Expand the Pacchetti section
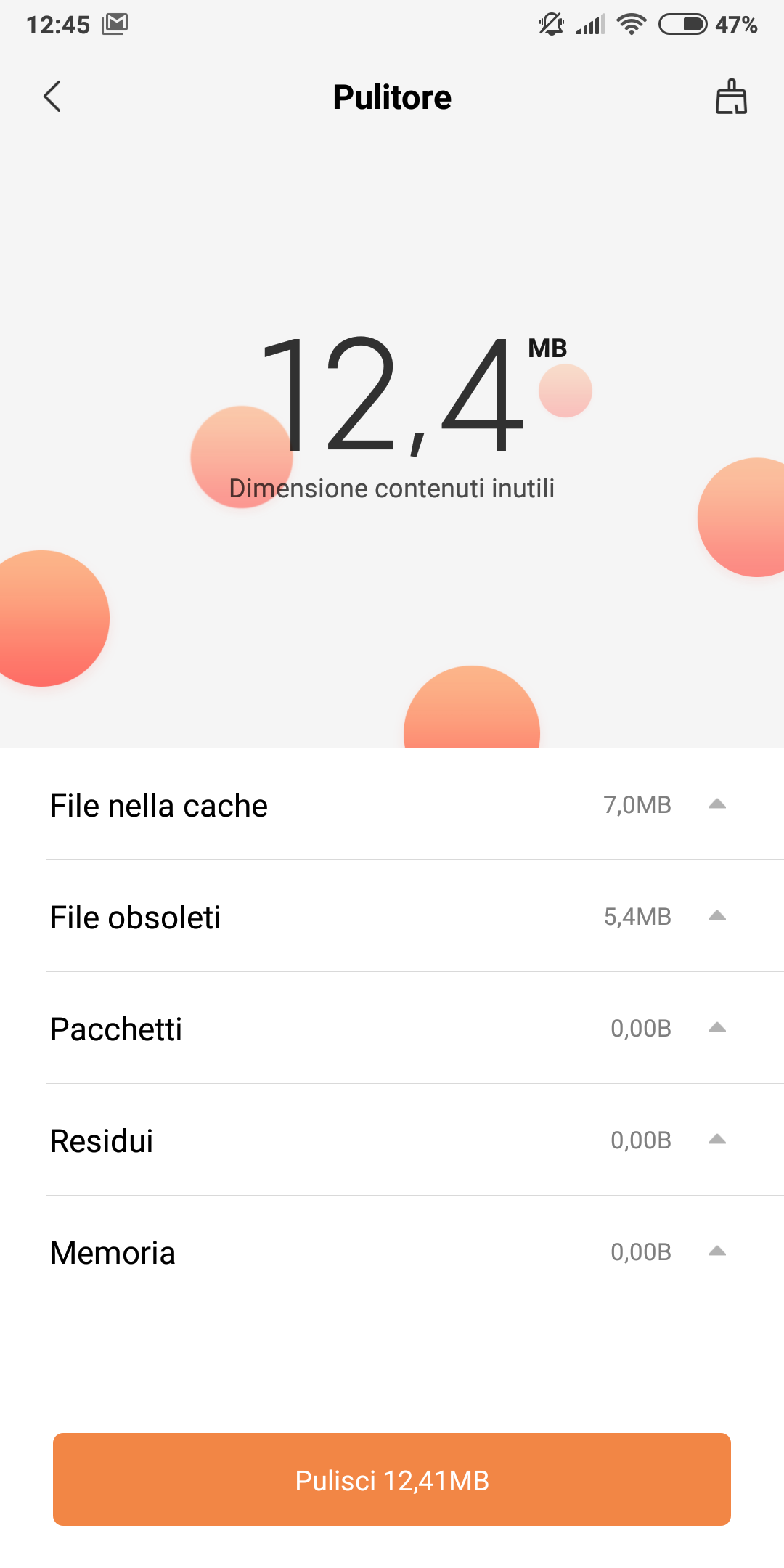Screen dimensions: 784x1568 716,1028
